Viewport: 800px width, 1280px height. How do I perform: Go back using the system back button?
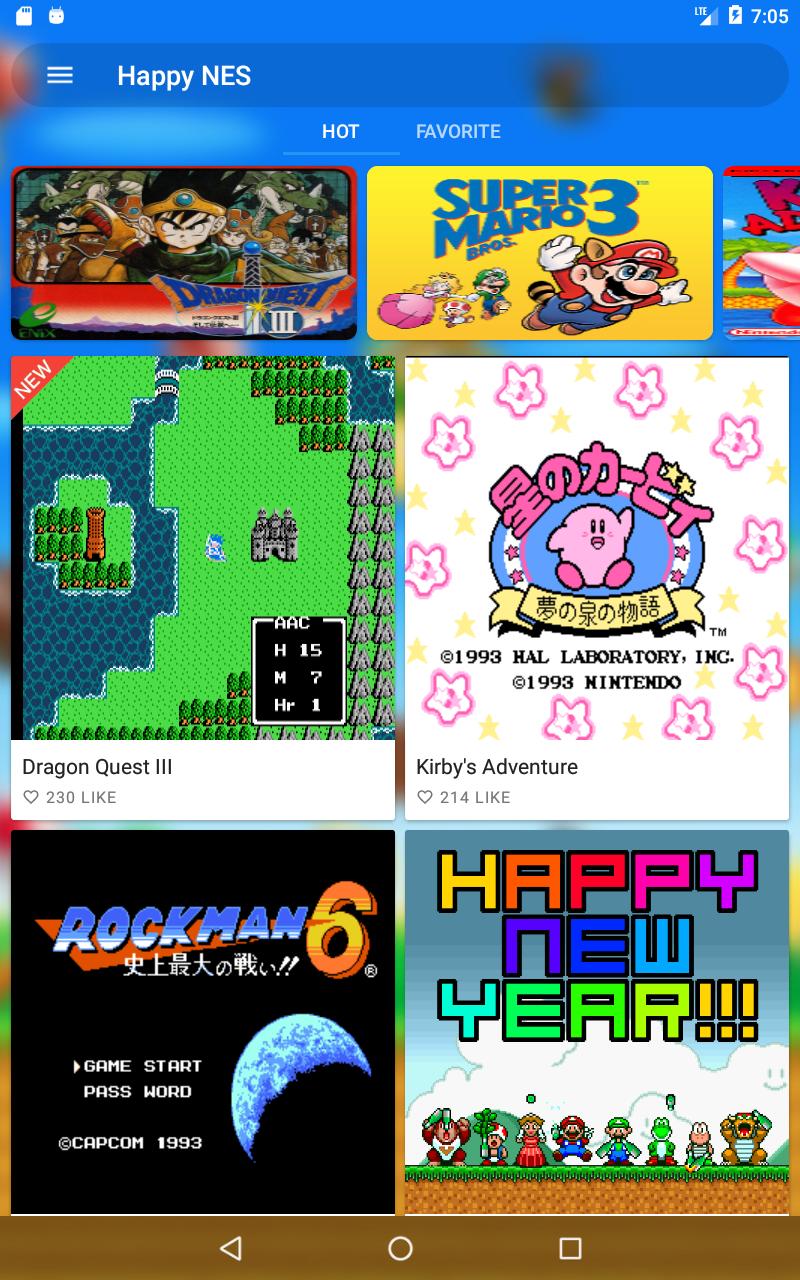231,1248
